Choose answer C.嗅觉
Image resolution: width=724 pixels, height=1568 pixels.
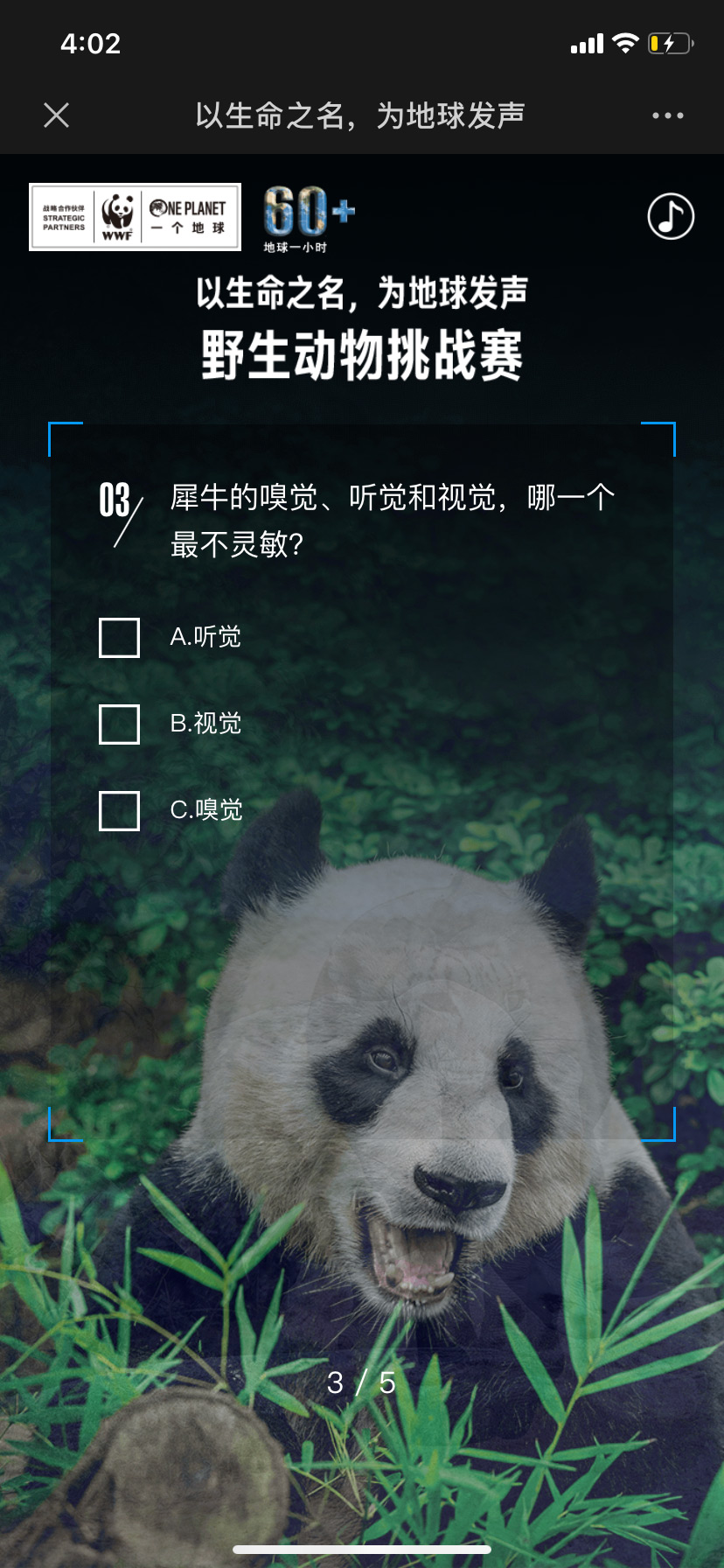tap(120, 811)
